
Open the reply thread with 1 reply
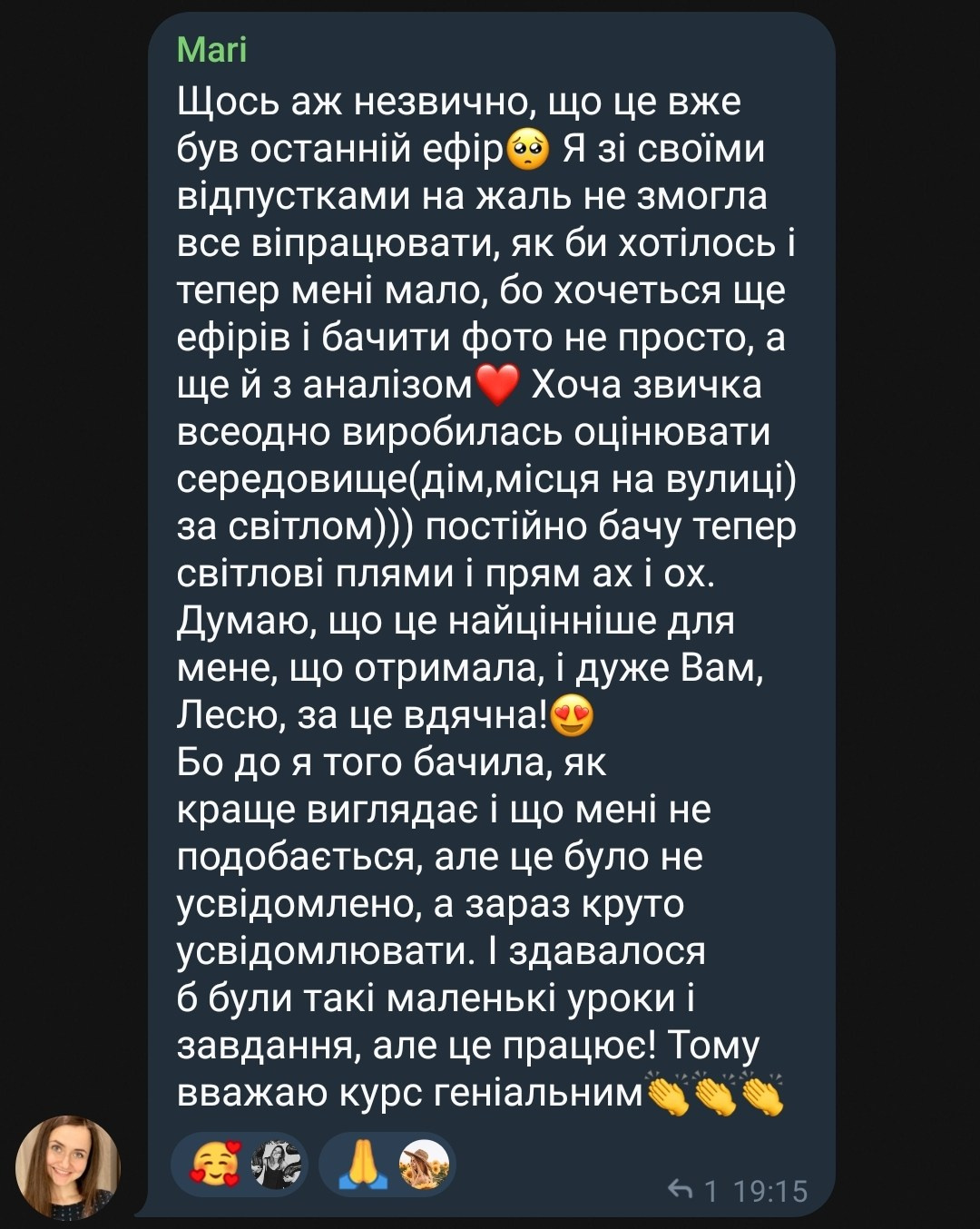point(693,1189)
